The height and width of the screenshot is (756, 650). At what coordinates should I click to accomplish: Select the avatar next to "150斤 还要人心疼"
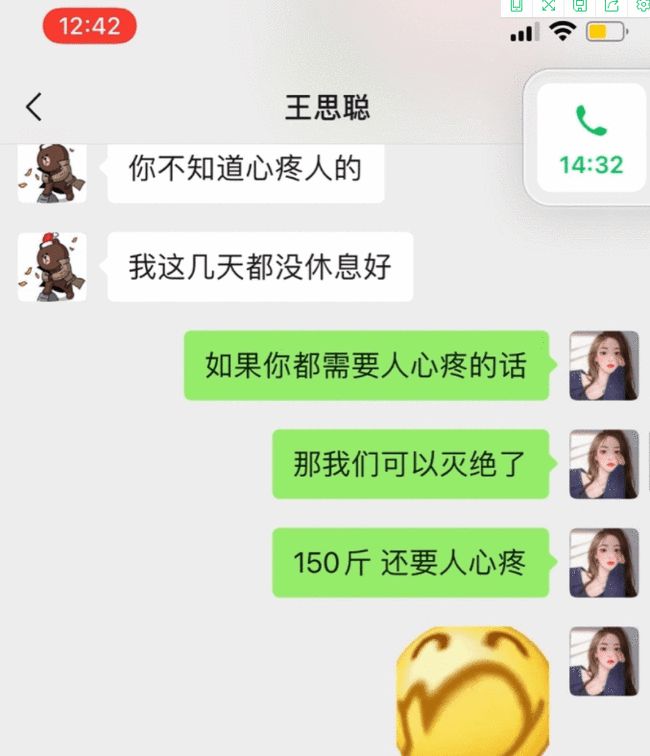(604, 562)
